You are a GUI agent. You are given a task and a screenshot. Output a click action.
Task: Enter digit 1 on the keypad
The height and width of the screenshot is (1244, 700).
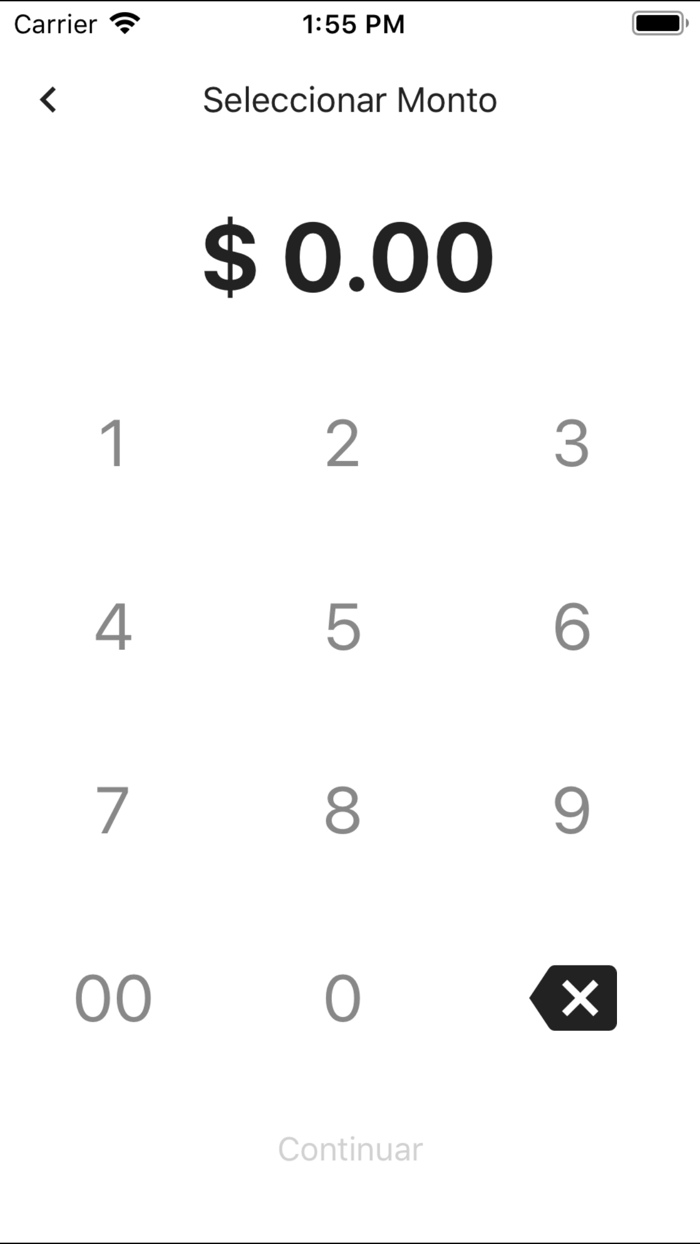pos(113,443)
